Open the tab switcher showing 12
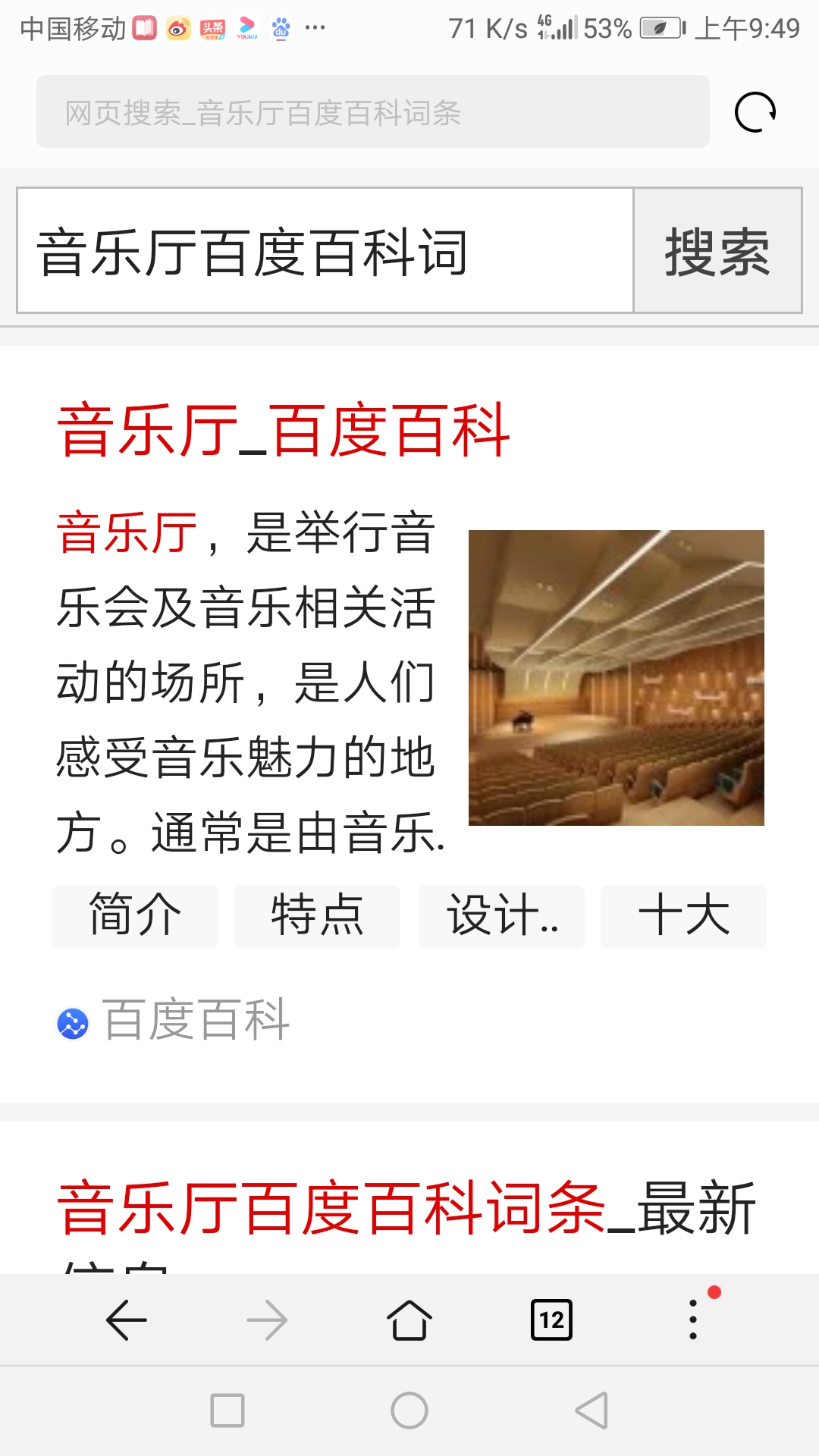Image resolution: width=819 pixels, height=1456 pixels. click(x=551, y=1320)
